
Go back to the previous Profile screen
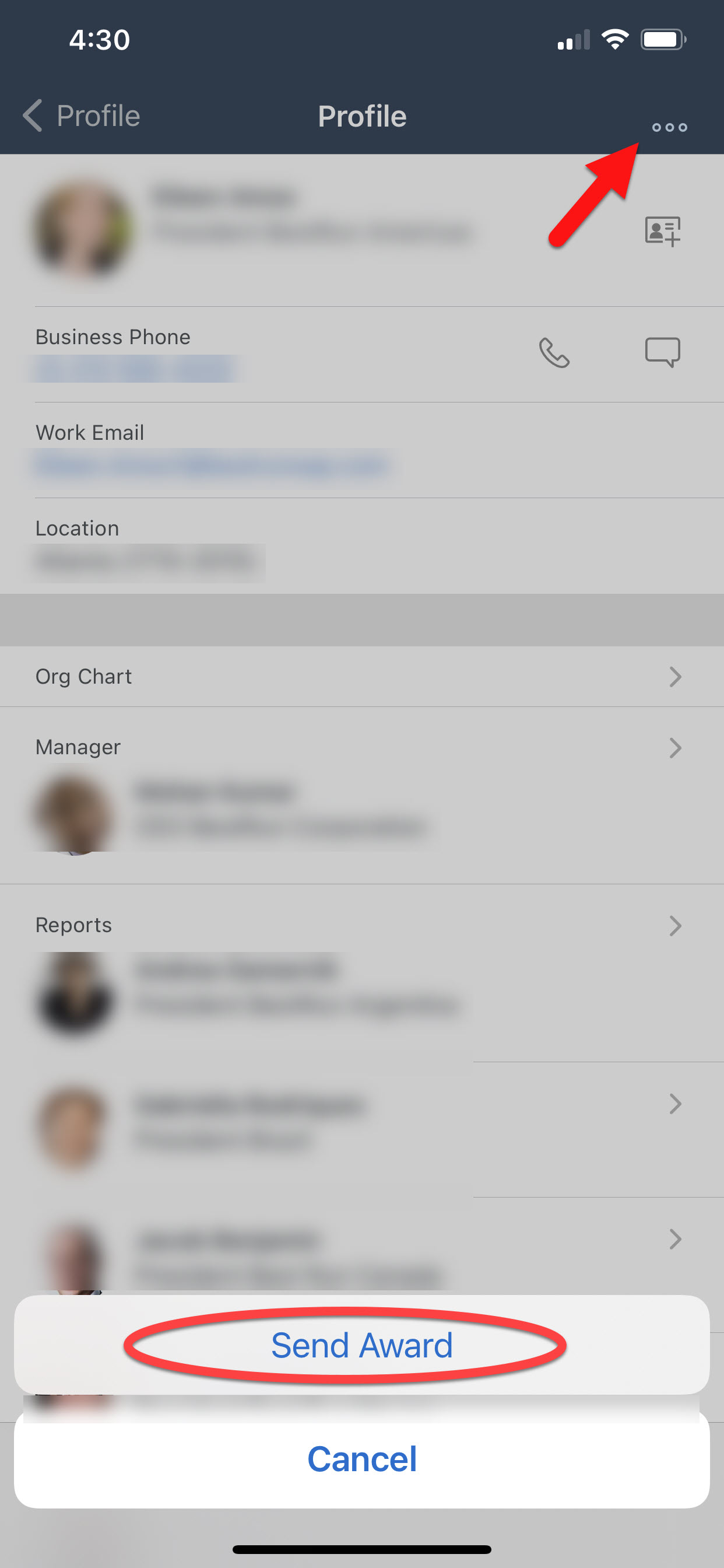coord(82,116)
